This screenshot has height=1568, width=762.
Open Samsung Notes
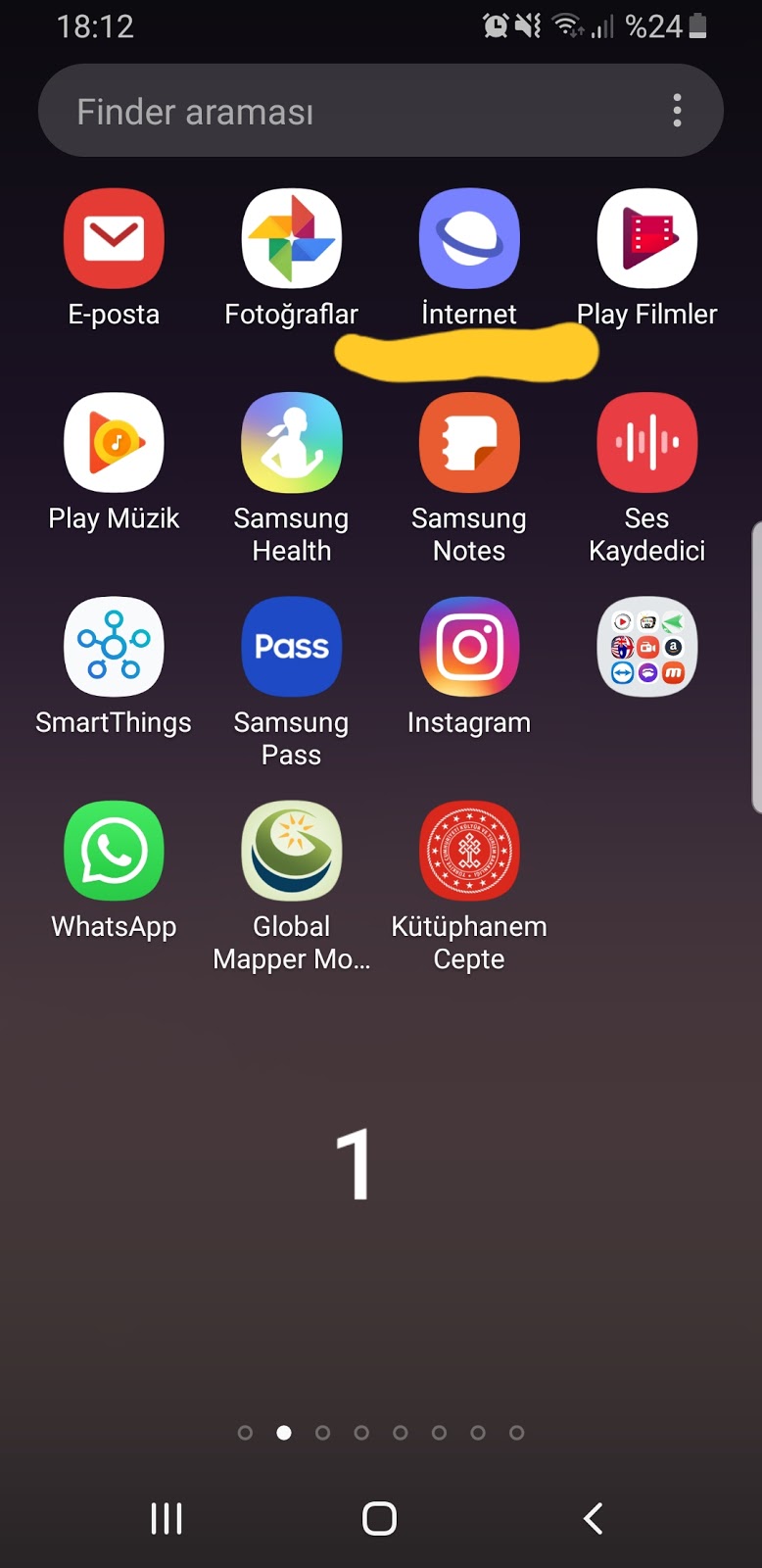(469, 443)
